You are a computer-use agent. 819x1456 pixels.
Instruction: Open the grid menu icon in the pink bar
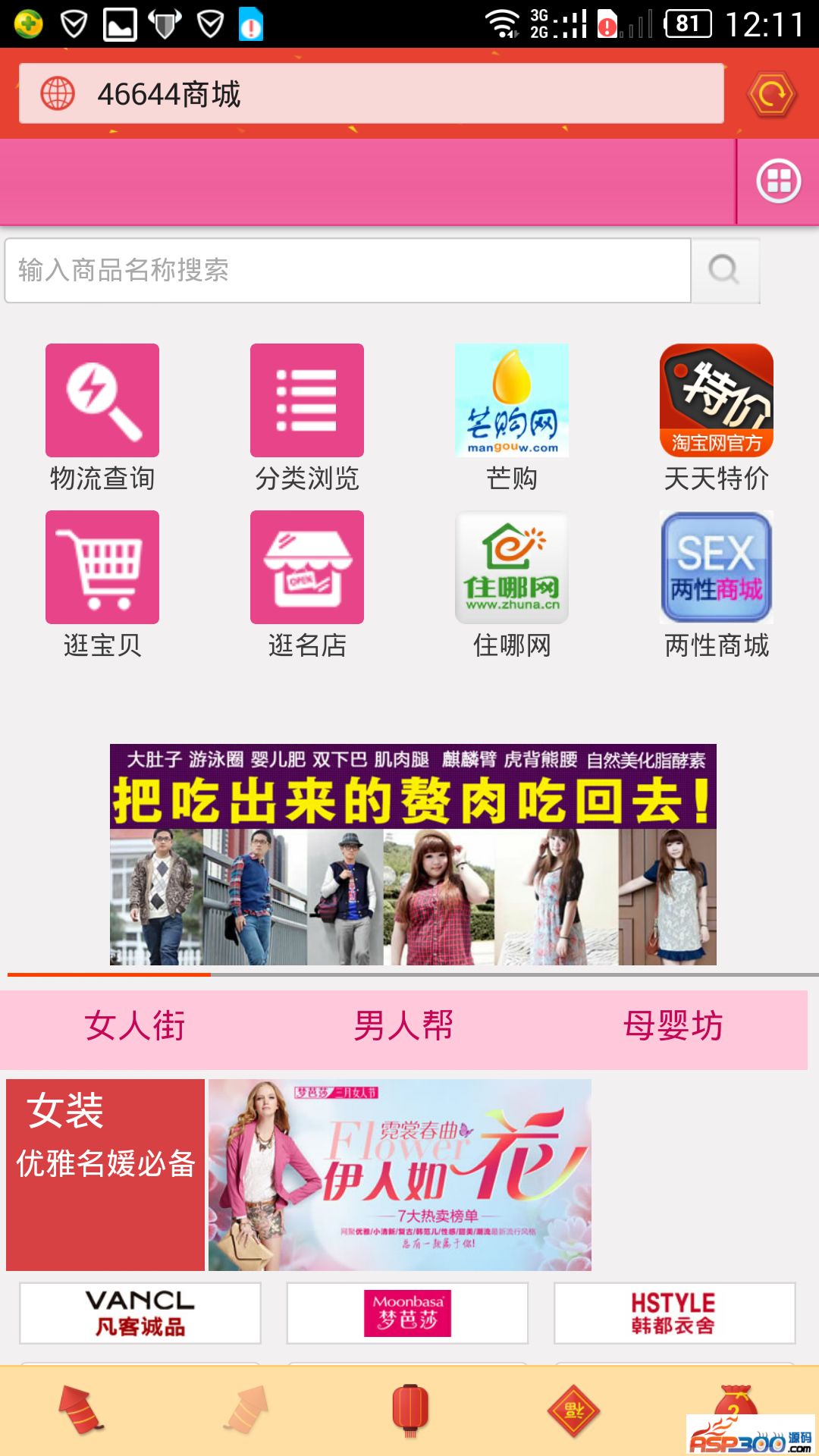tap(778, 181)
